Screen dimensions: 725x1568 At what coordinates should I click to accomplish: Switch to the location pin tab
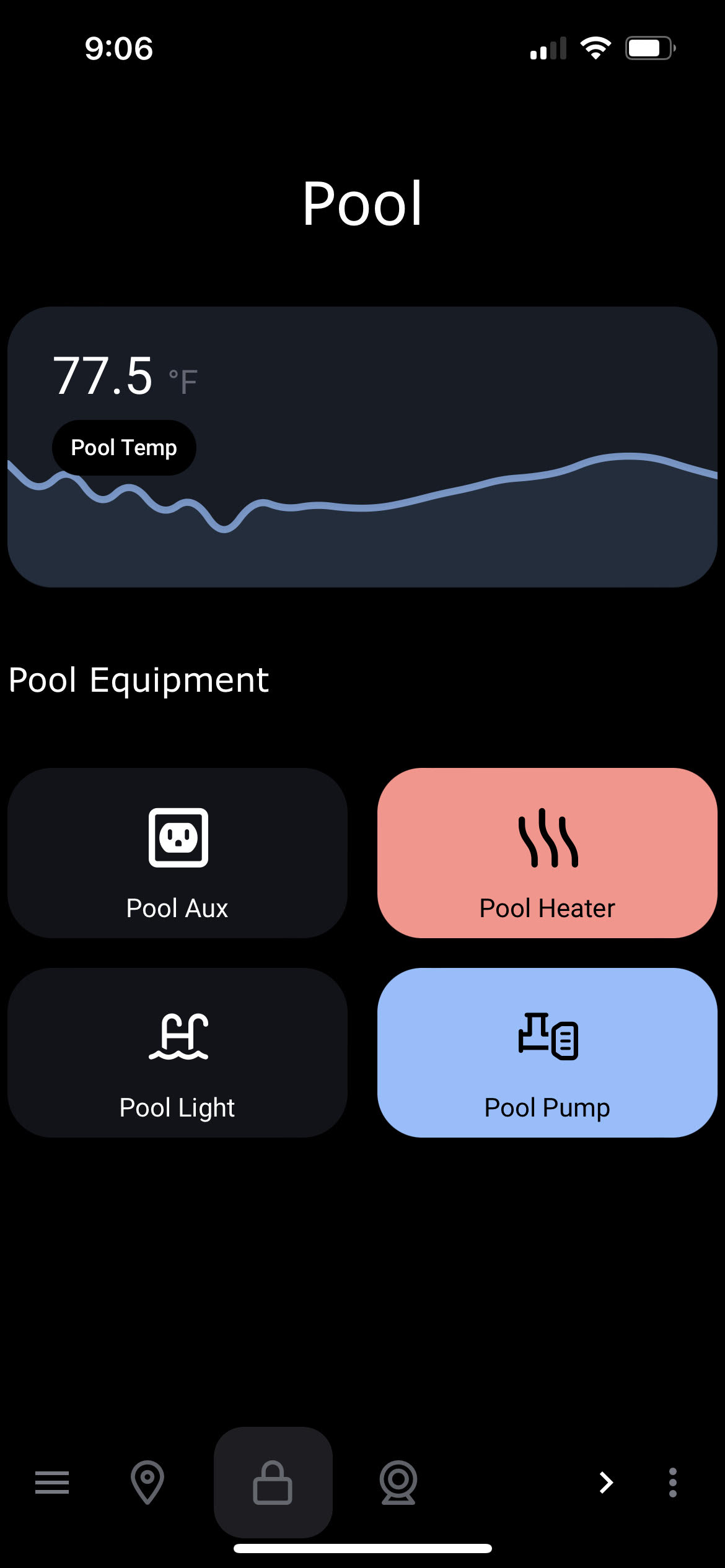point(147,1482)
